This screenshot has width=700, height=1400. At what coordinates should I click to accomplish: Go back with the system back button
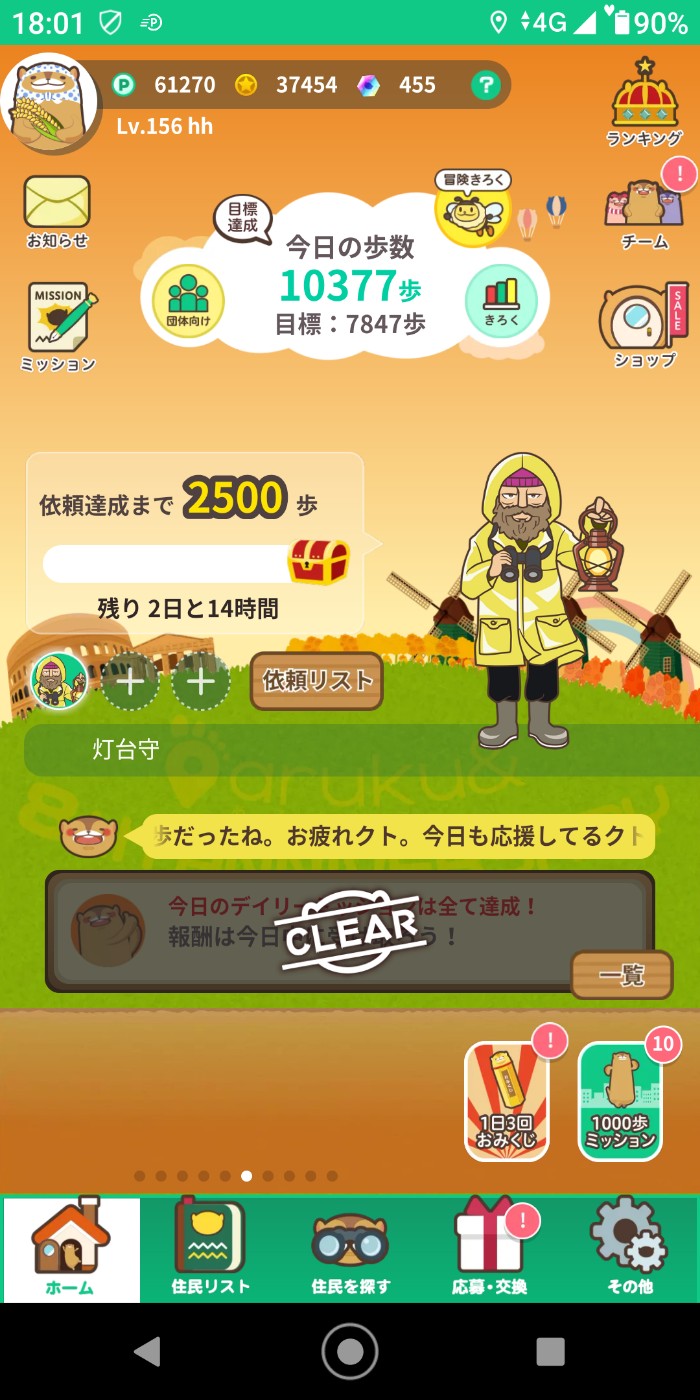[148, 1351]
